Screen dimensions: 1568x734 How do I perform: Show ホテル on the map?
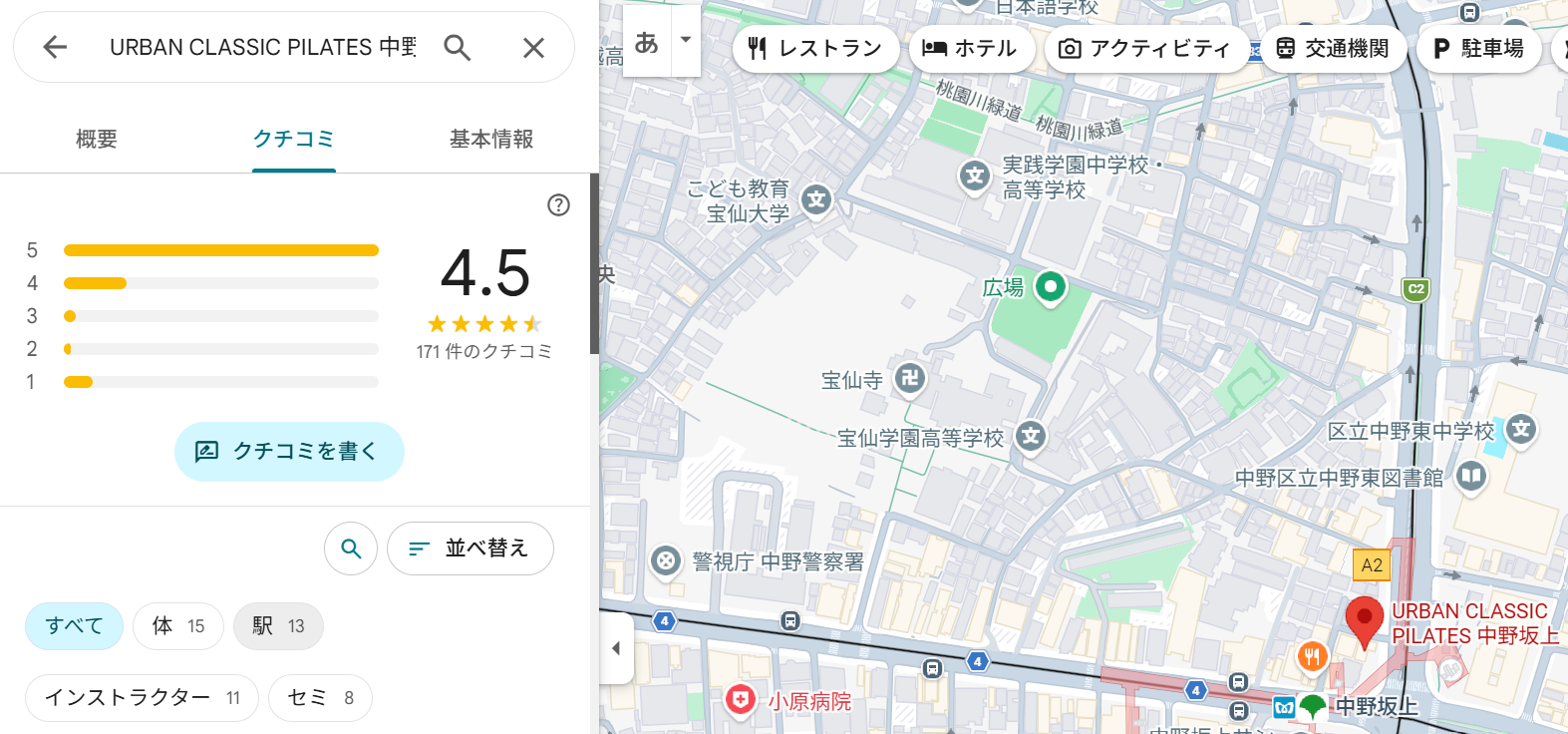969,48
